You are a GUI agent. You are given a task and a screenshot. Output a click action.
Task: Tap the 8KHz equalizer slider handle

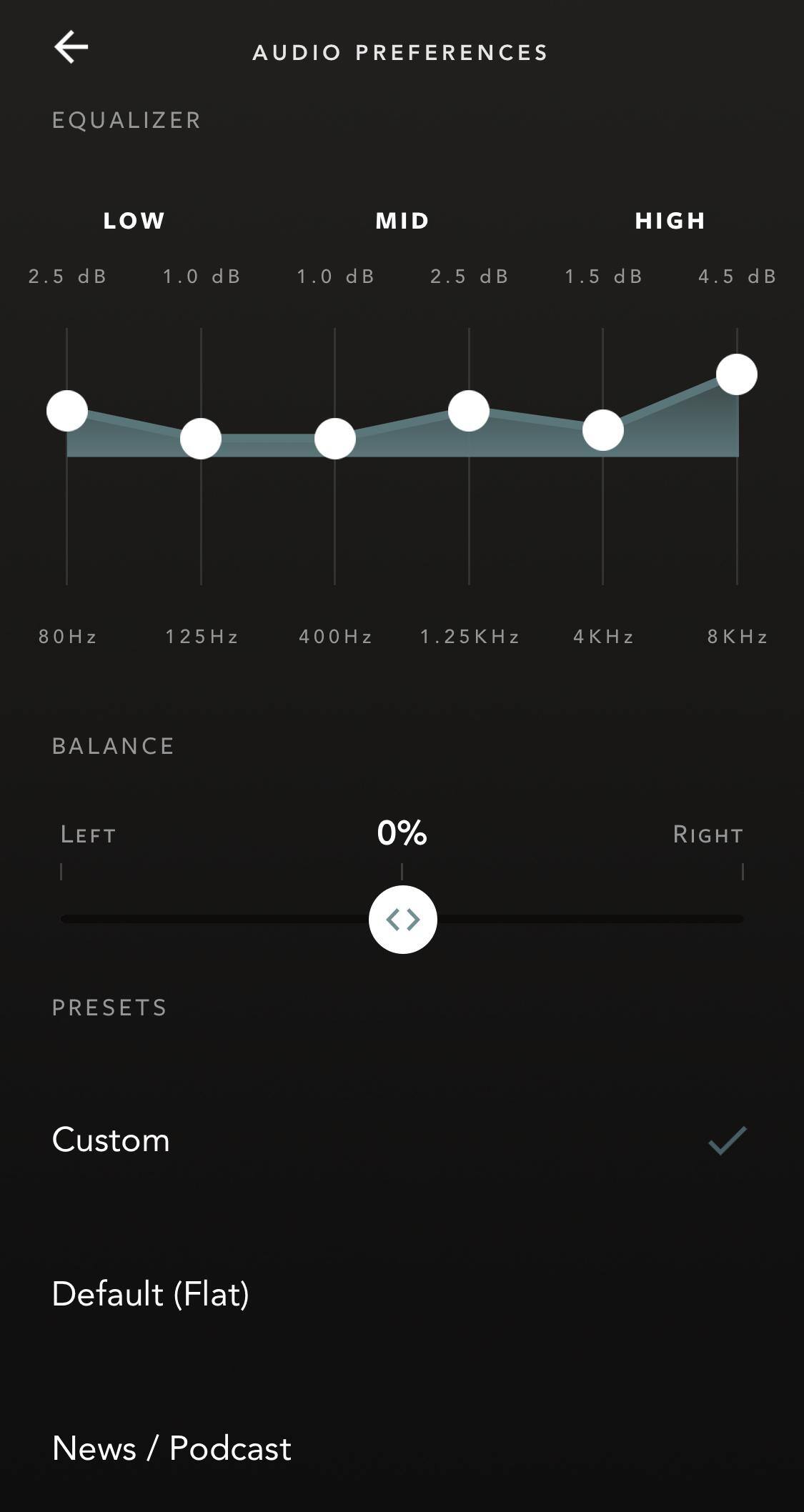click(737, 374)
